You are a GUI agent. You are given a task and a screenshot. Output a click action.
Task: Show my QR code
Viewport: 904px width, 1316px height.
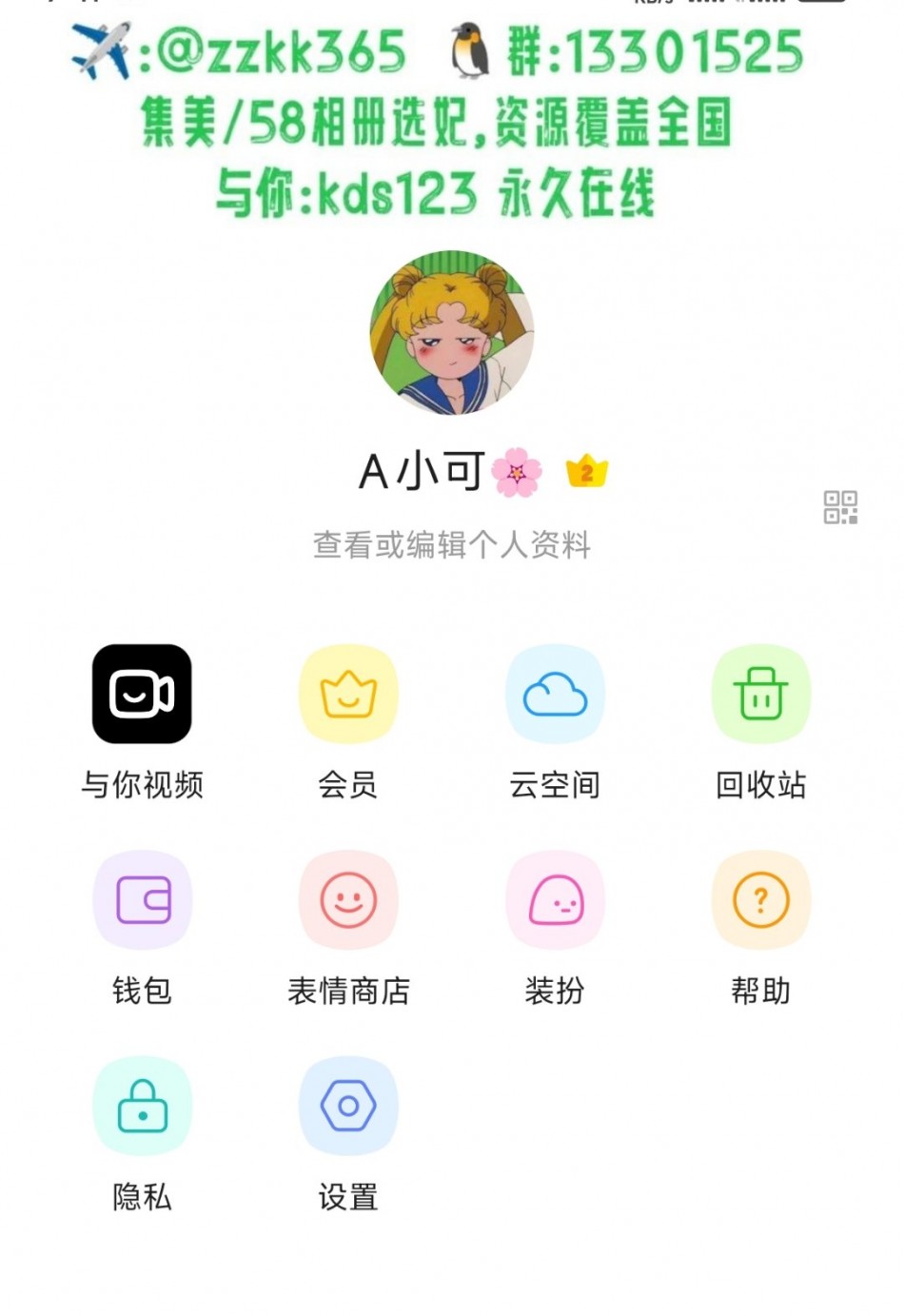[840, 507]
